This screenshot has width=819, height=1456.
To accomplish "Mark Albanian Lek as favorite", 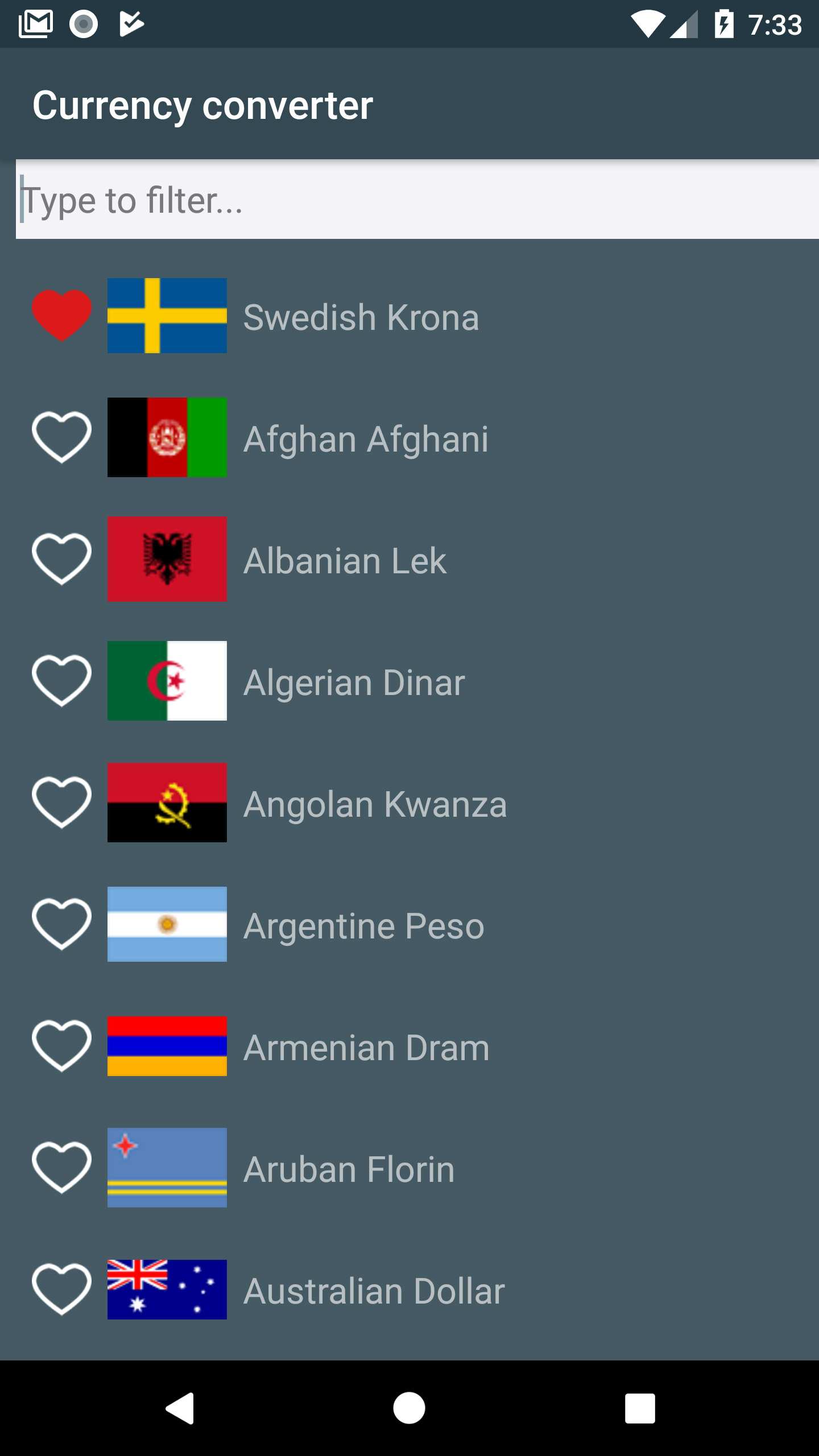I will click(x=61, y=559).
